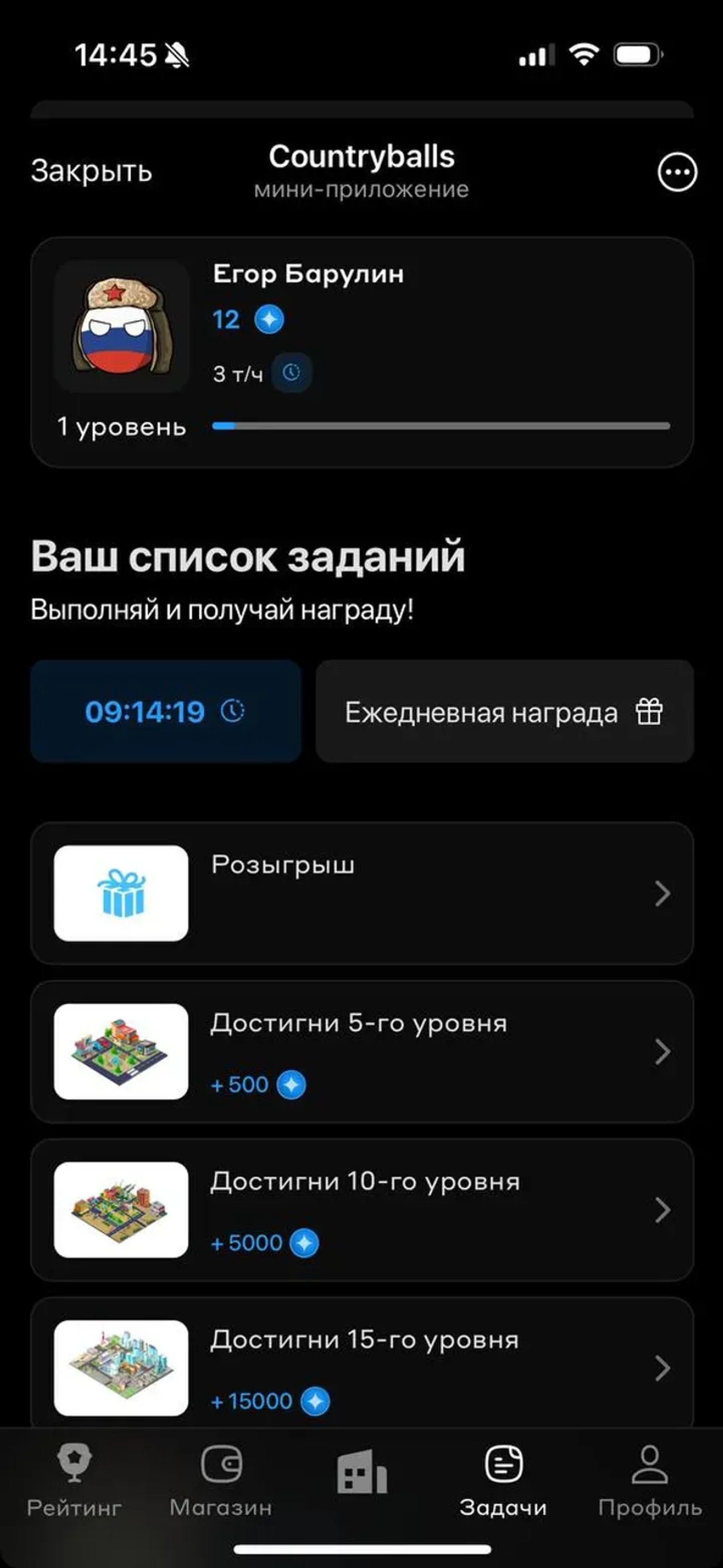
Task: Select the Магазин wallet icon
Action: [x=222, y=1463]
